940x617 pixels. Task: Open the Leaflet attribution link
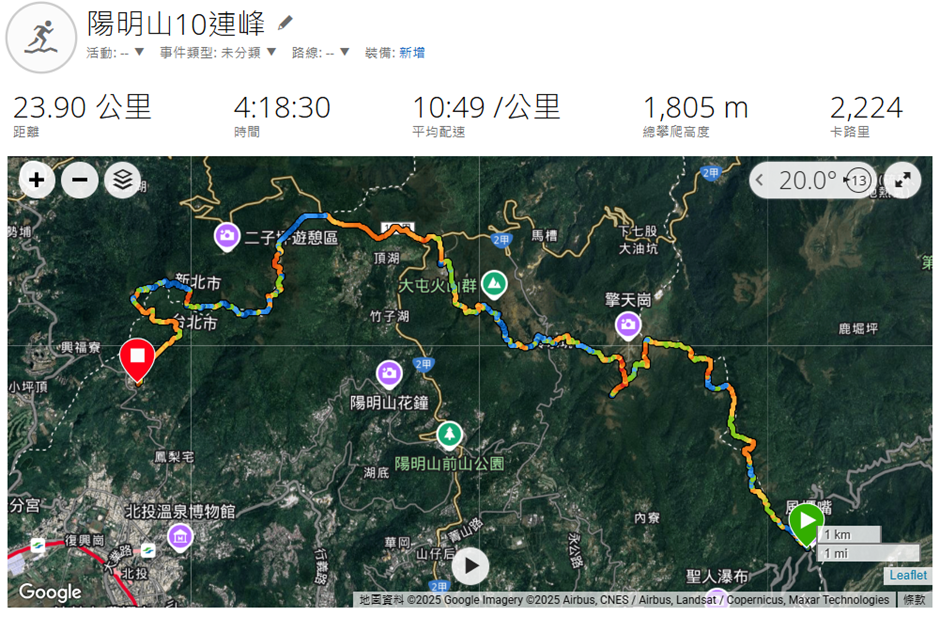[908, 575]
